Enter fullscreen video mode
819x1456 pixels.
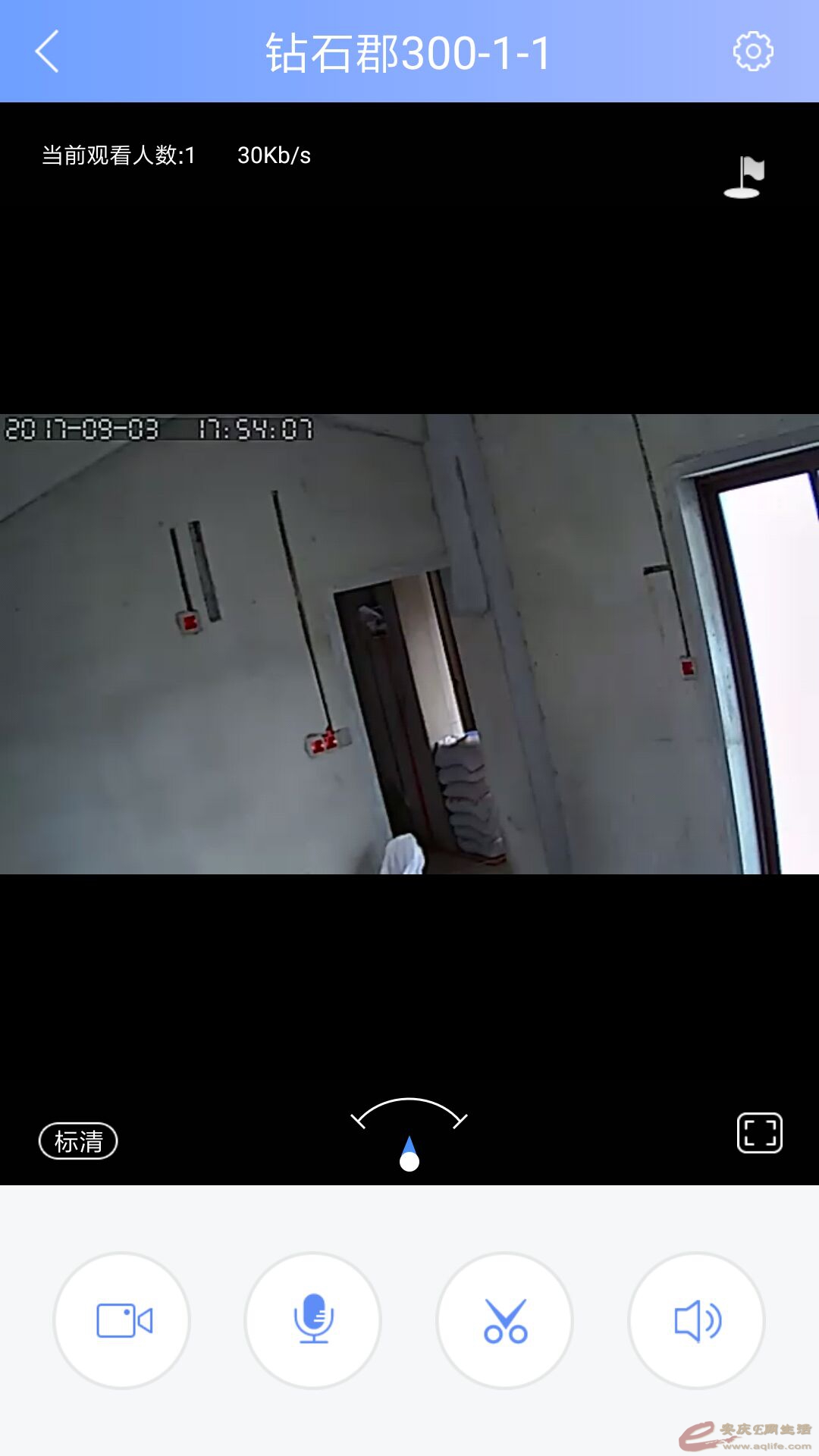point(759,1133)
